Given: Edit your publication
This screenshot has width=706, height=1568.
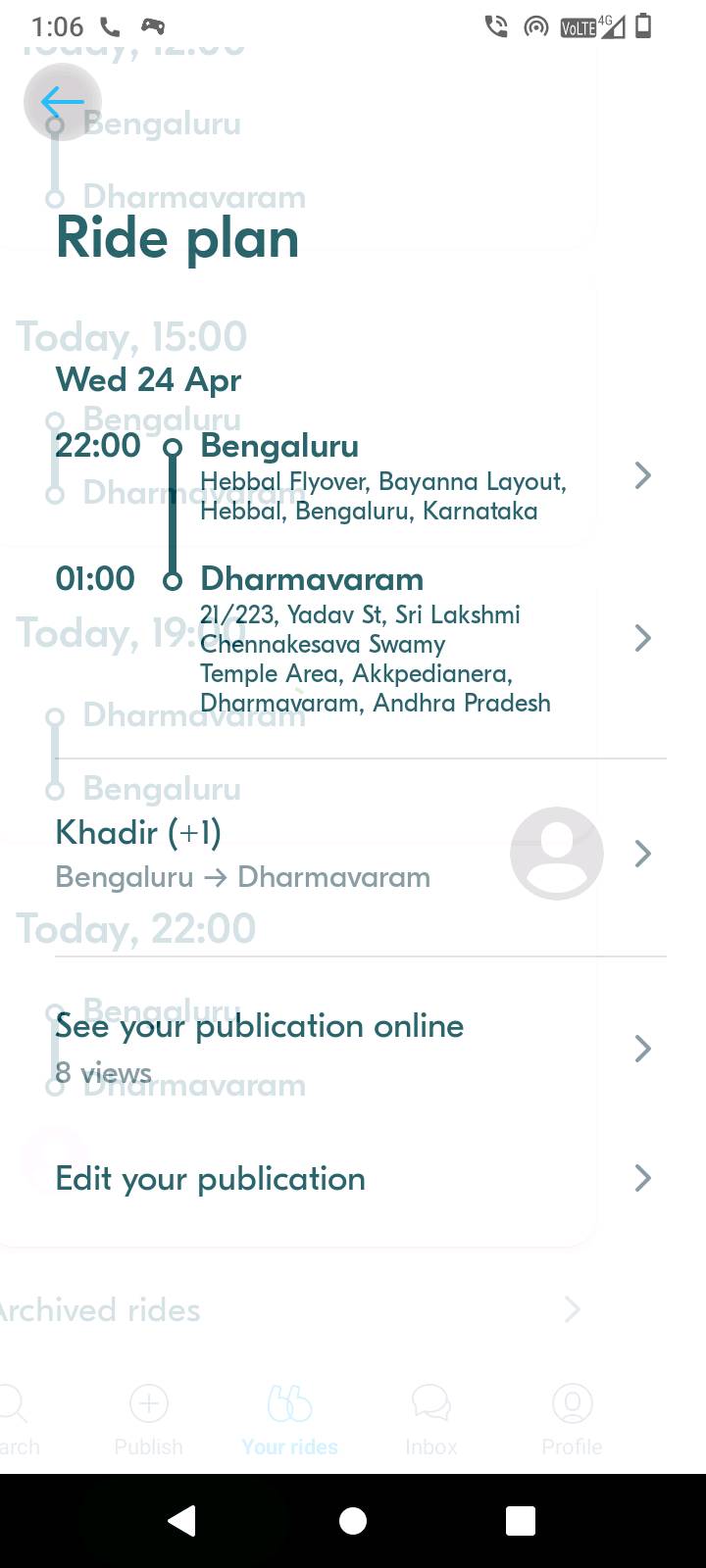Looking at the screenshot, I should click(x=353, y=1178).
